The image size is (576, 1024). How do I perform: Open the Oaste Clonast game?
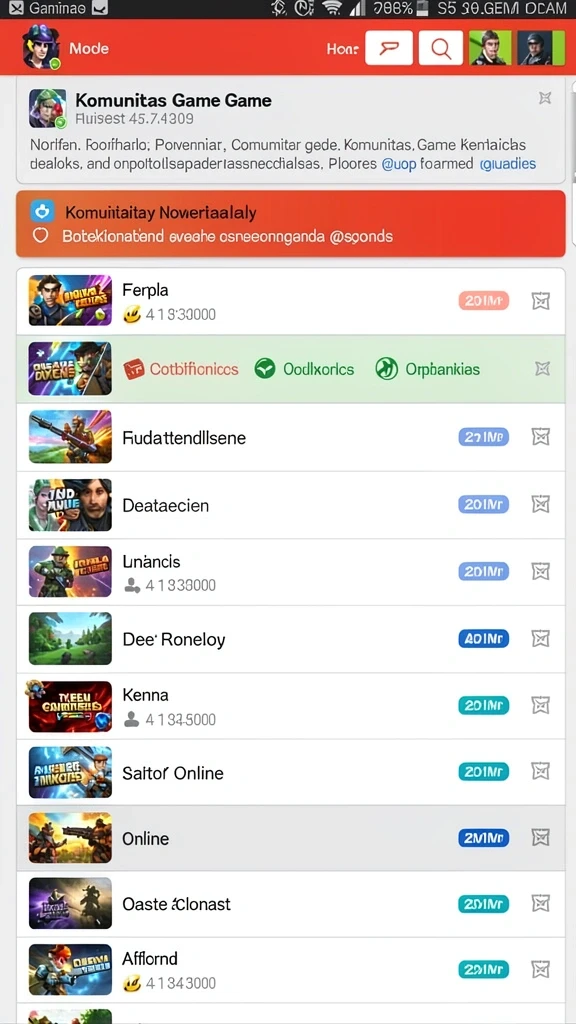pos(291,904)
